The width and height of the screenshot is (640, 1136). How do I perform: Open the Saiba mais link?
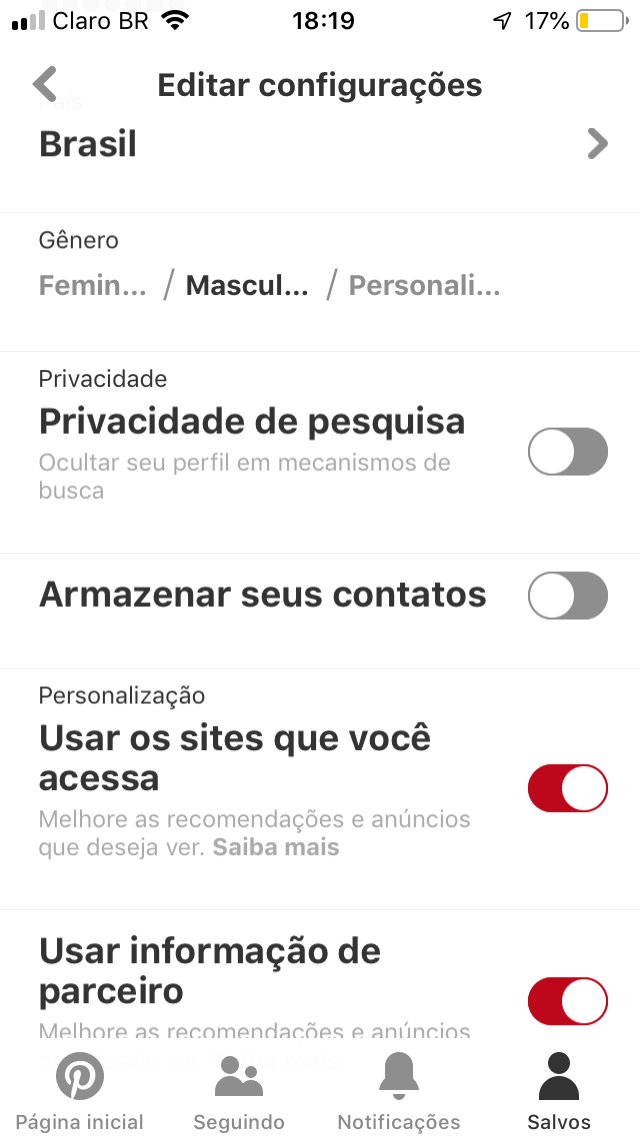coord(275,847)
